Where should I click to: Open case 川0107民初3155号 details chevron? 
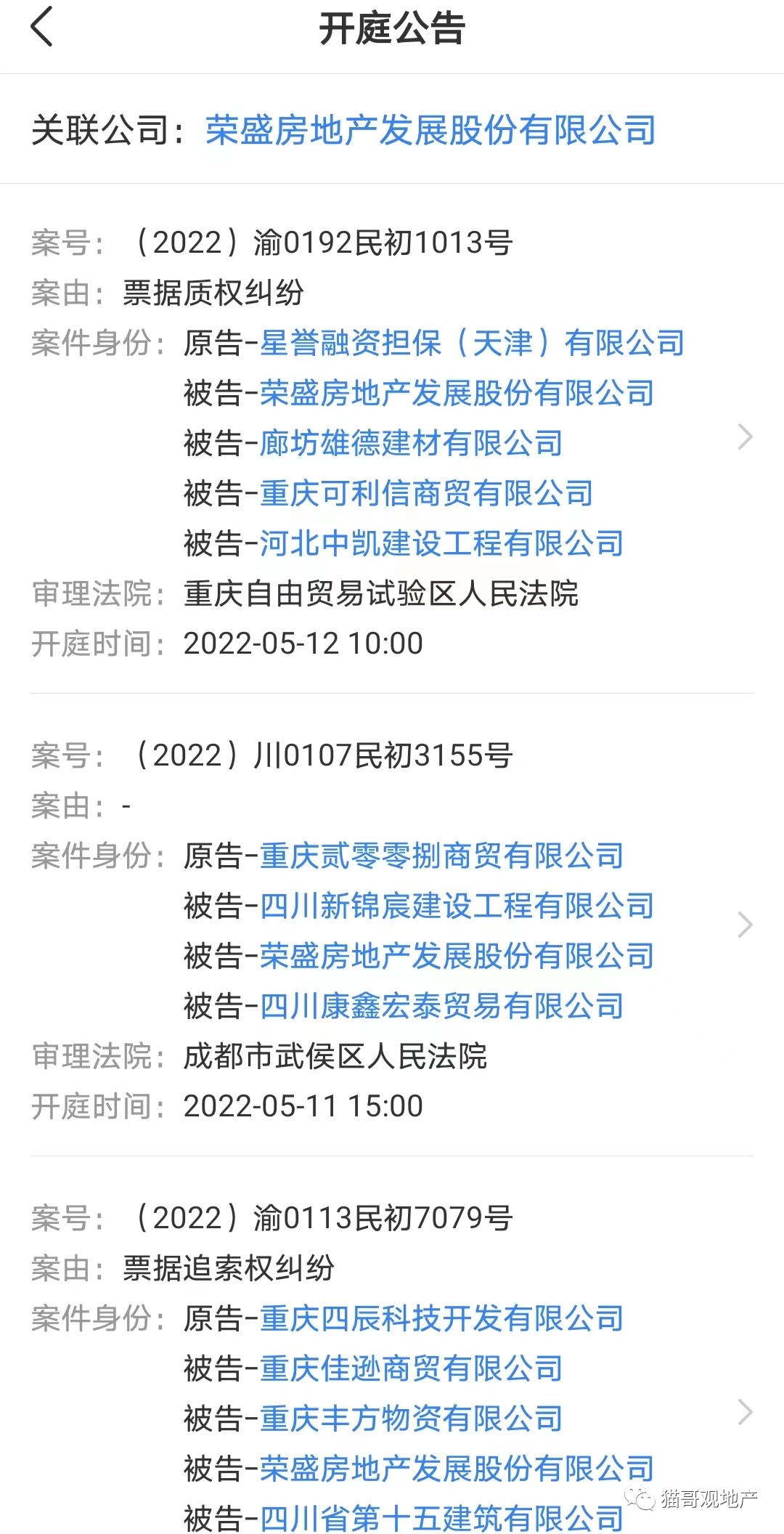[x=745, y=925]
